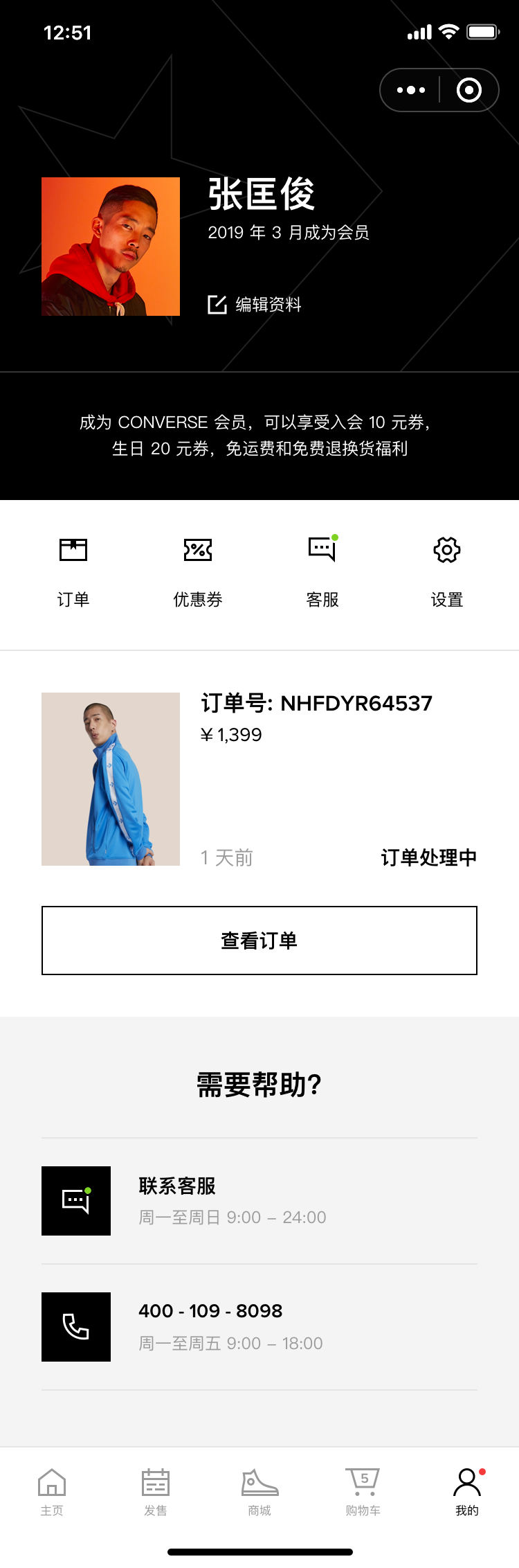Image resolution: width=519 pixels, height=1568 pixels.
Task: Tap 编辑资料 to edit profile
Action: coord(255,305)
